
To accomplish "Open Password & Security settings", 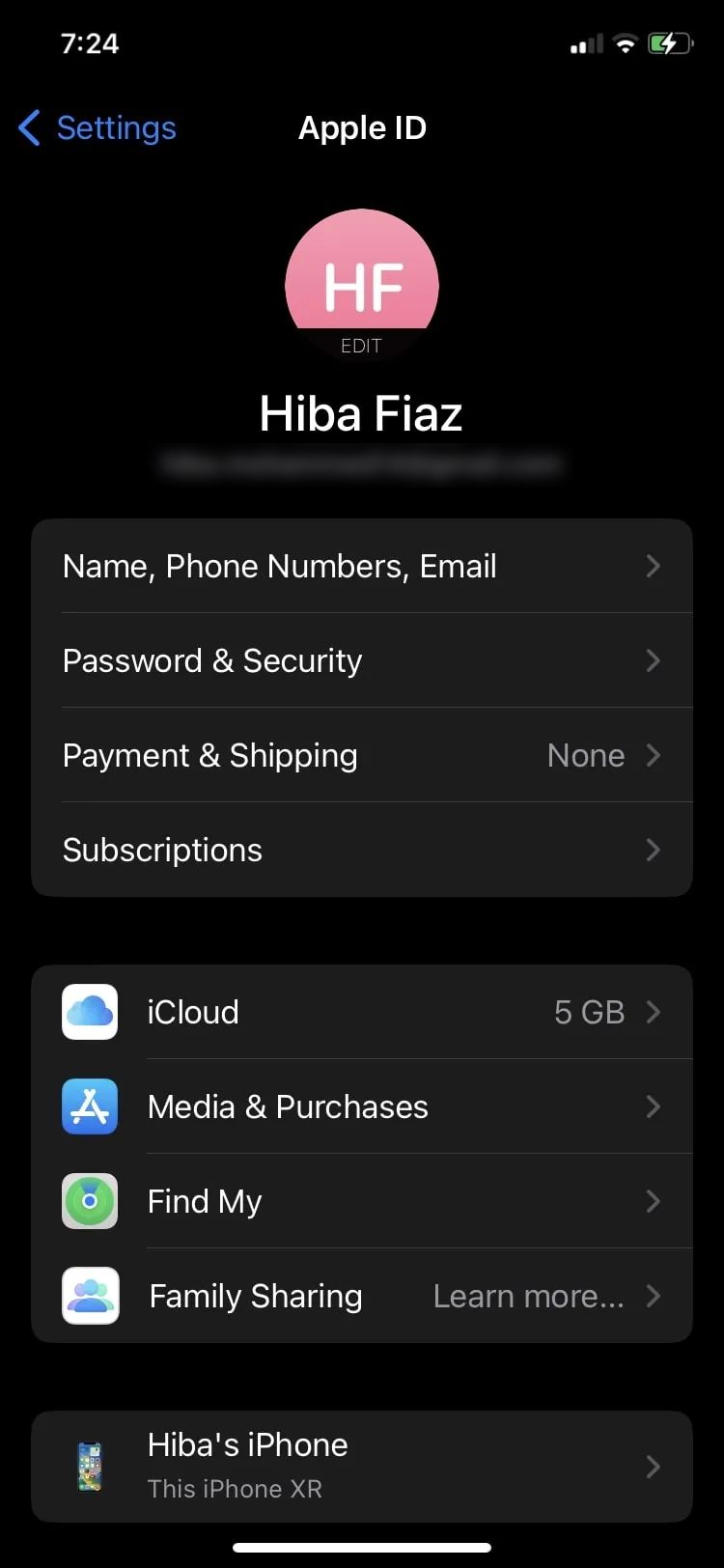I will click(x=361, y=660).
